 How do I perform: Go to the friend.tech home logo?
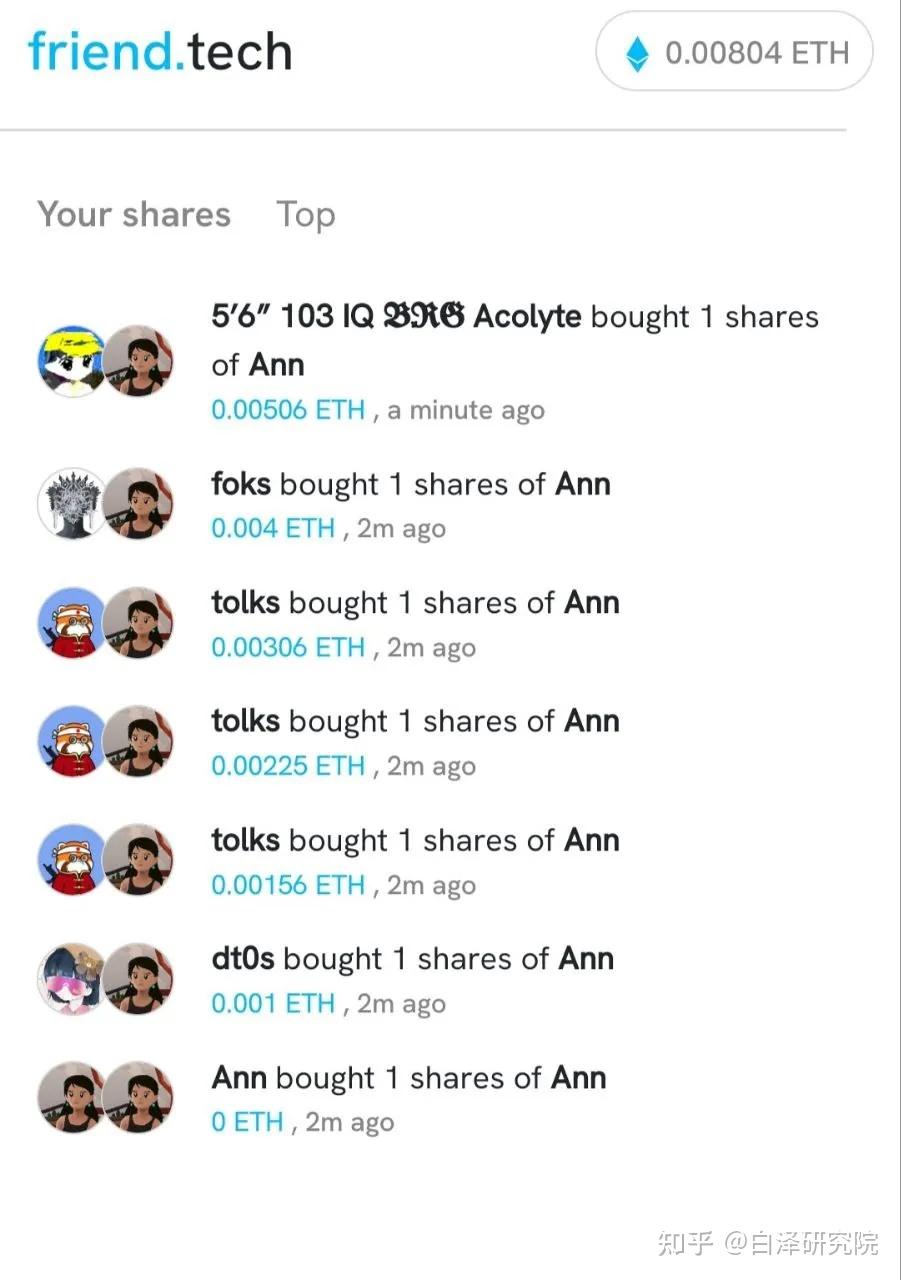point(160,52)
